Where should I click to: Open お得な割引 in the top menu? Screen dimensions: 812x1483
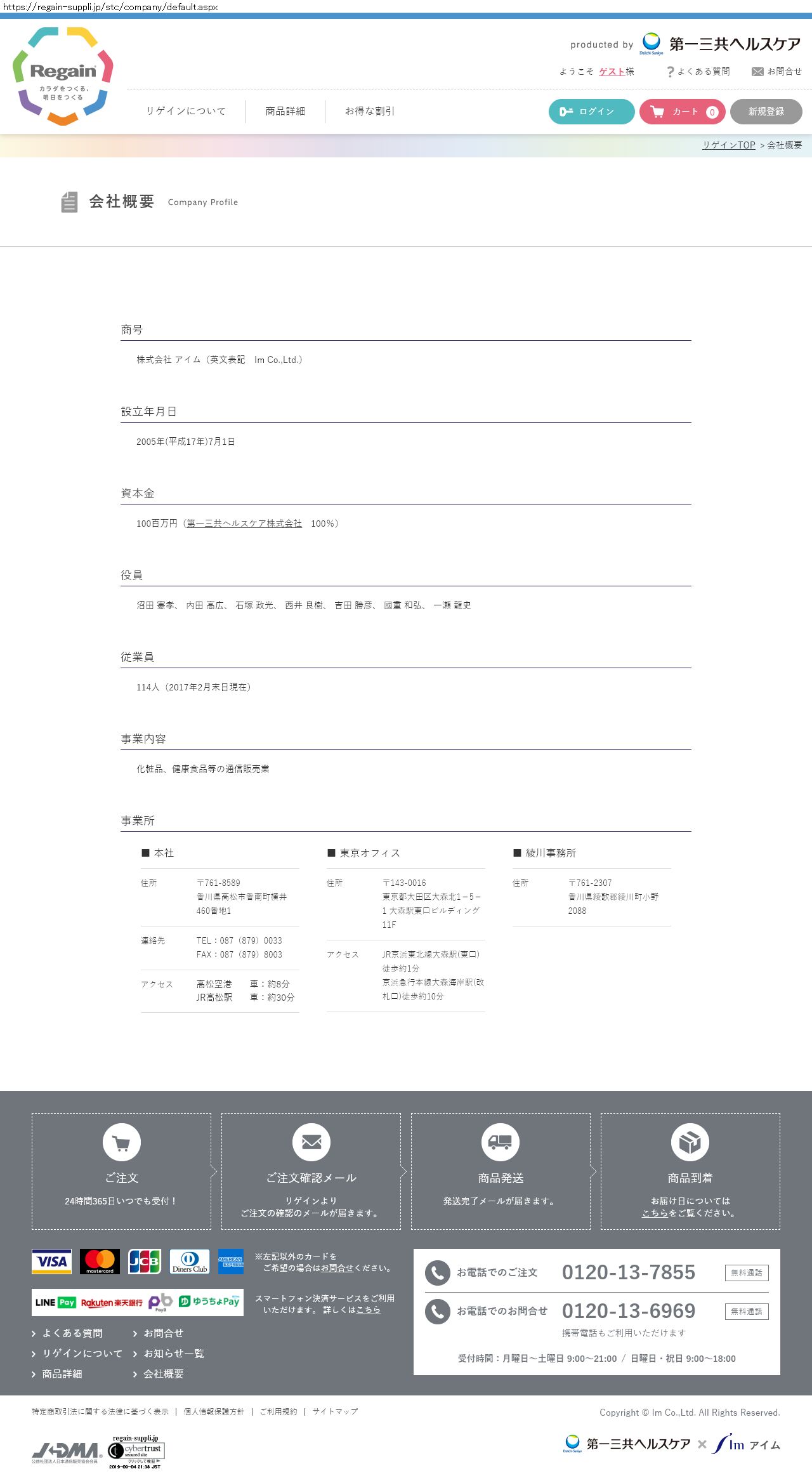pyautogui.click(x=370, y=111)
